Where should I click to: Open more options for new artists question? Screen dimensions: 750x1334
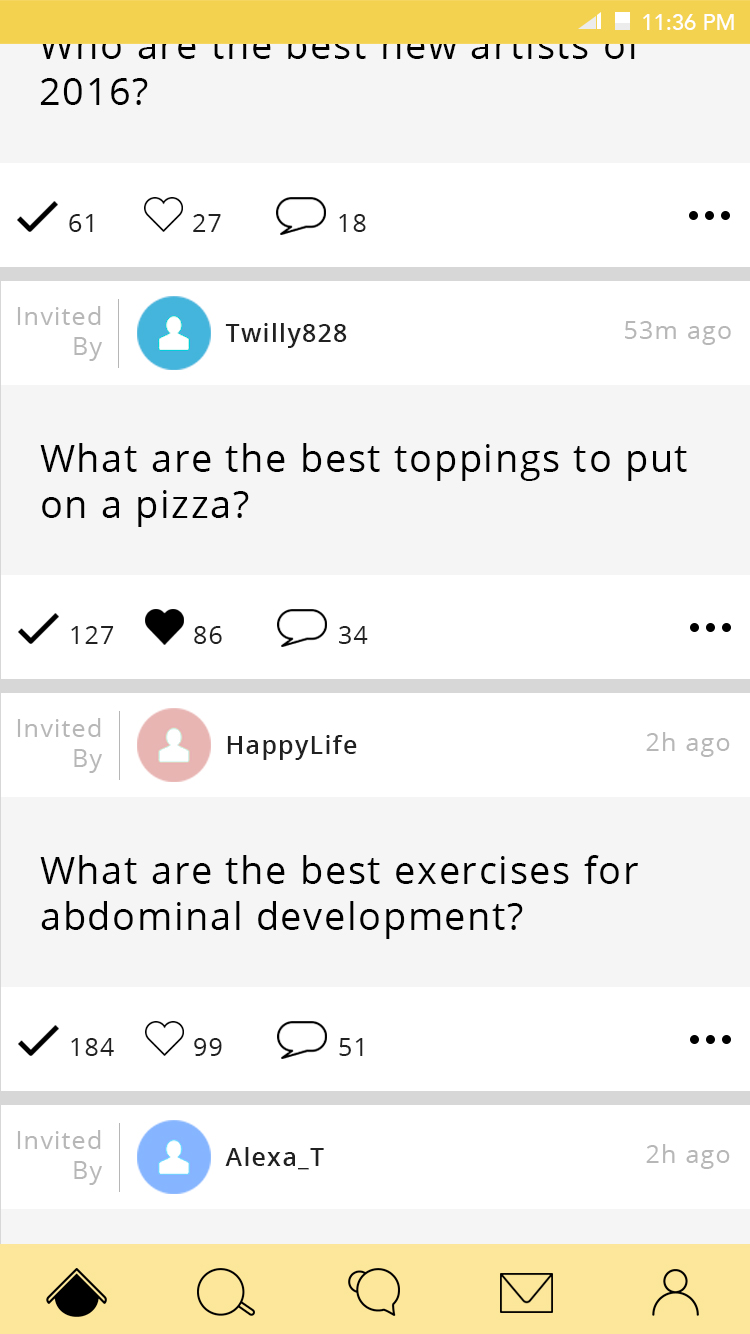pyautogui.click(x=710, y=215)
